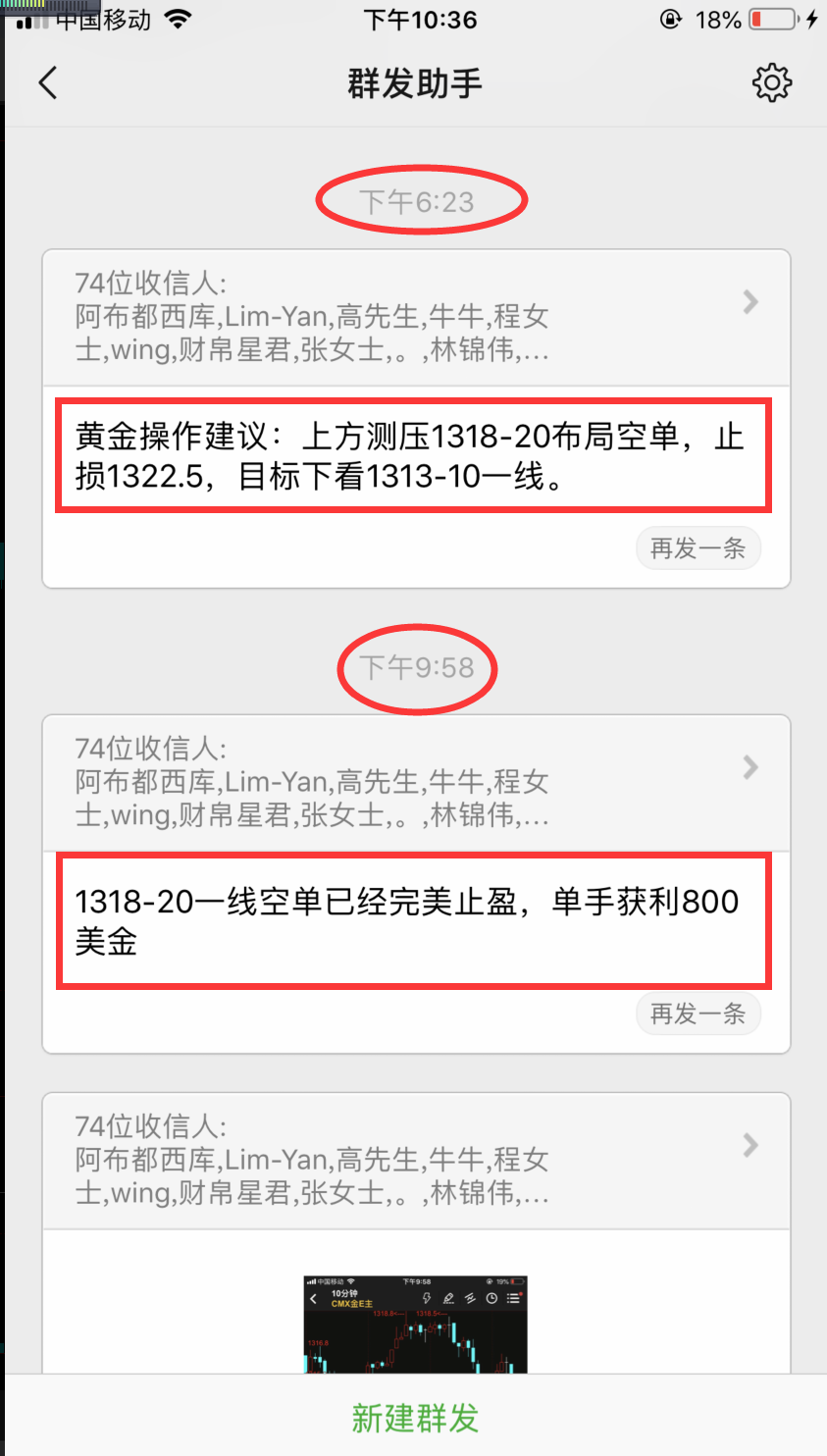Tap 再发一条 under the 完美止盈 message
Viewport: 827px width, 1456px height.
click(x=698, y=1014)
